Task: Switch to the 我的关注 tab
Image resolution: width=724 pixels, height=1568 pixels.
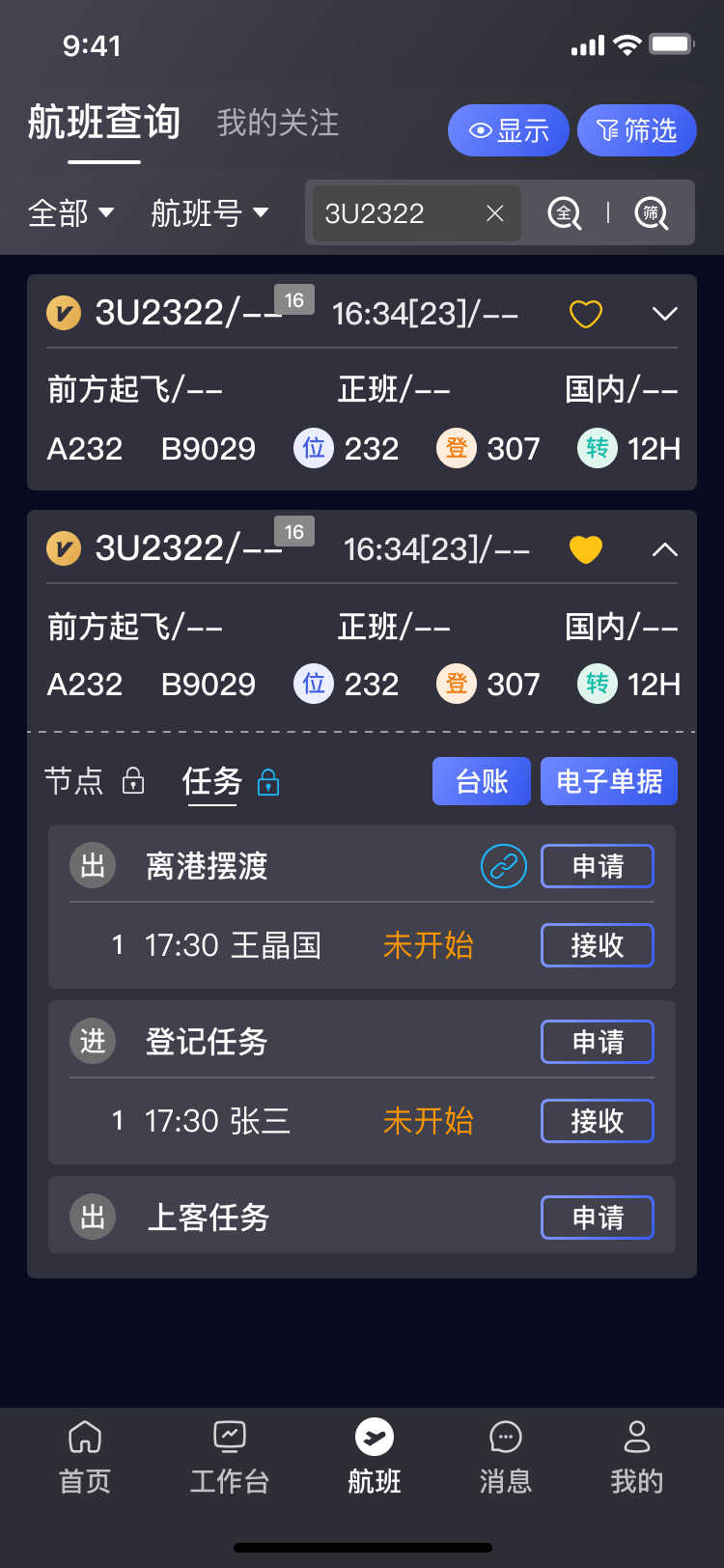Action: coord(278,124)
